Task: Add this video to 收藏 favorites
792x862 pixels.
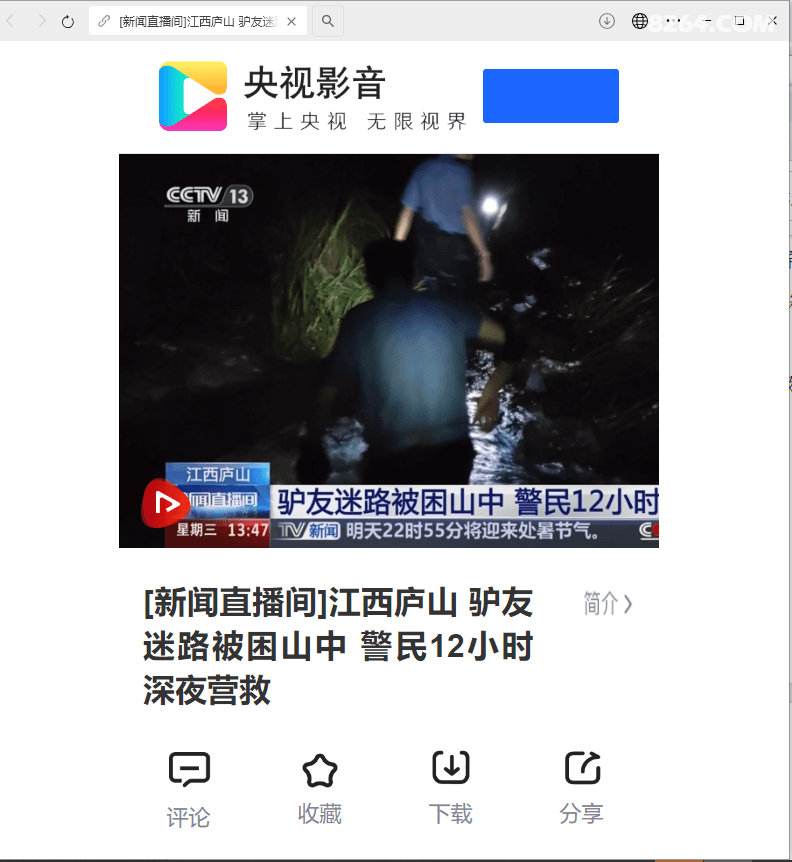Action: [x=320, y=788]
